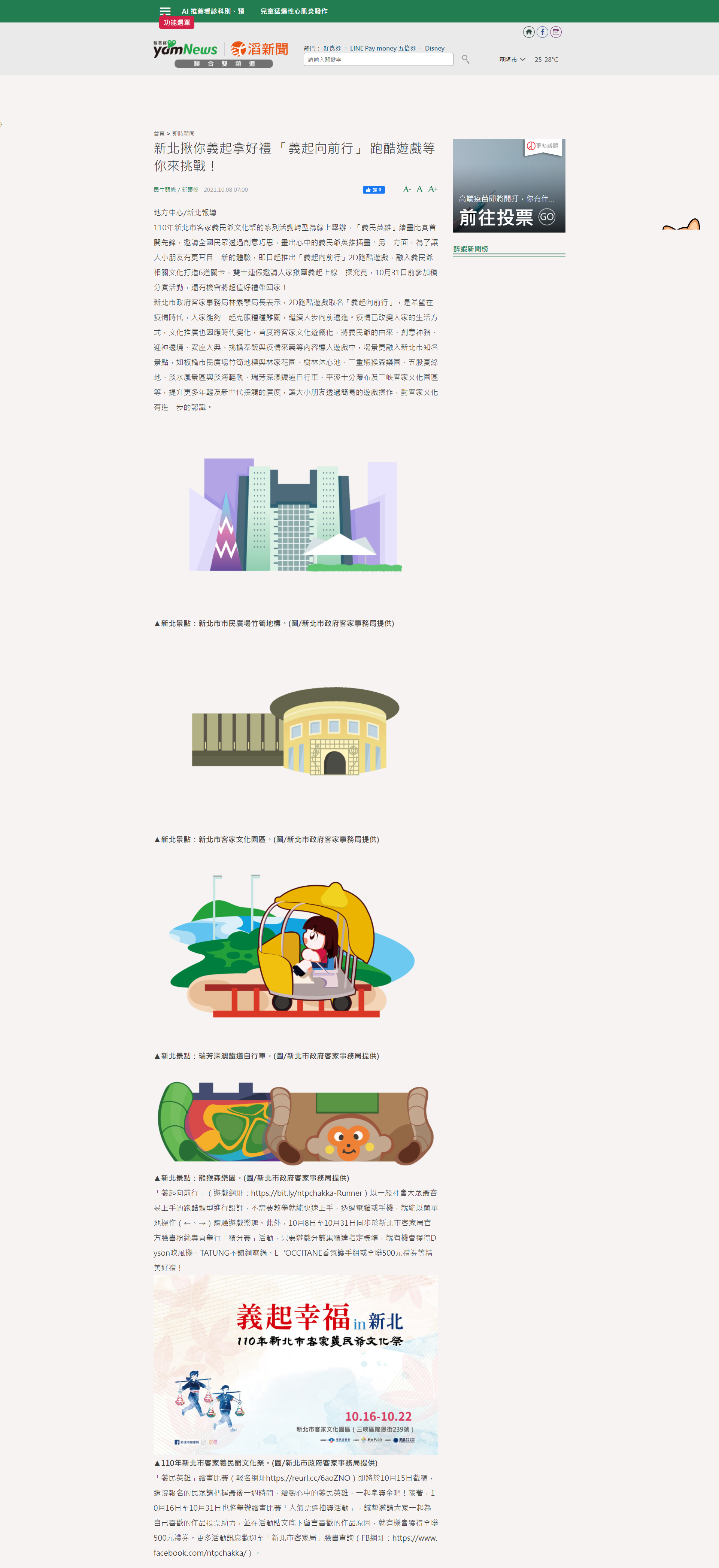Select hot keyword LINE Pay money 五倍券

coord(383,48)
